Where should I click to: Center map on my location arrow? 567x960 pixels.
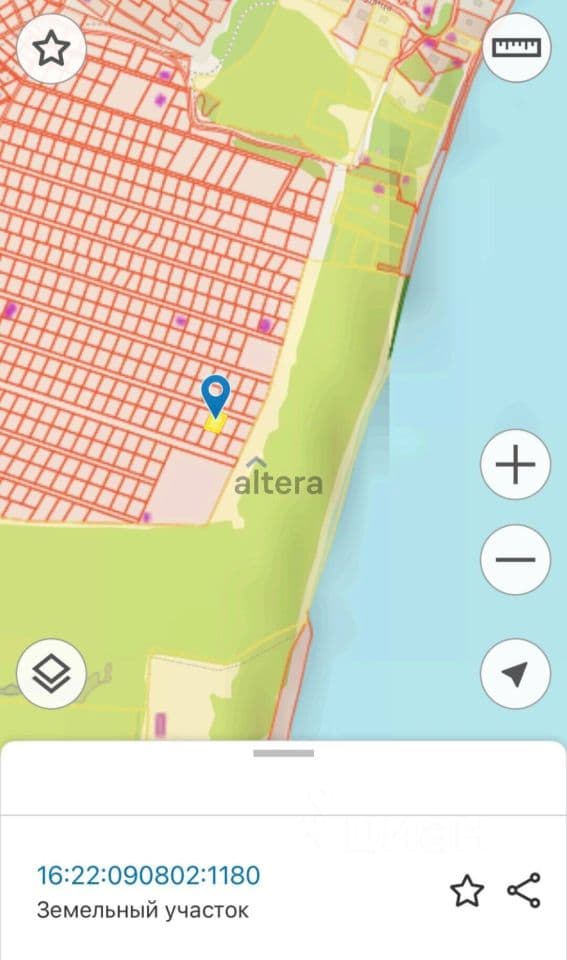[x=516, y=673]
